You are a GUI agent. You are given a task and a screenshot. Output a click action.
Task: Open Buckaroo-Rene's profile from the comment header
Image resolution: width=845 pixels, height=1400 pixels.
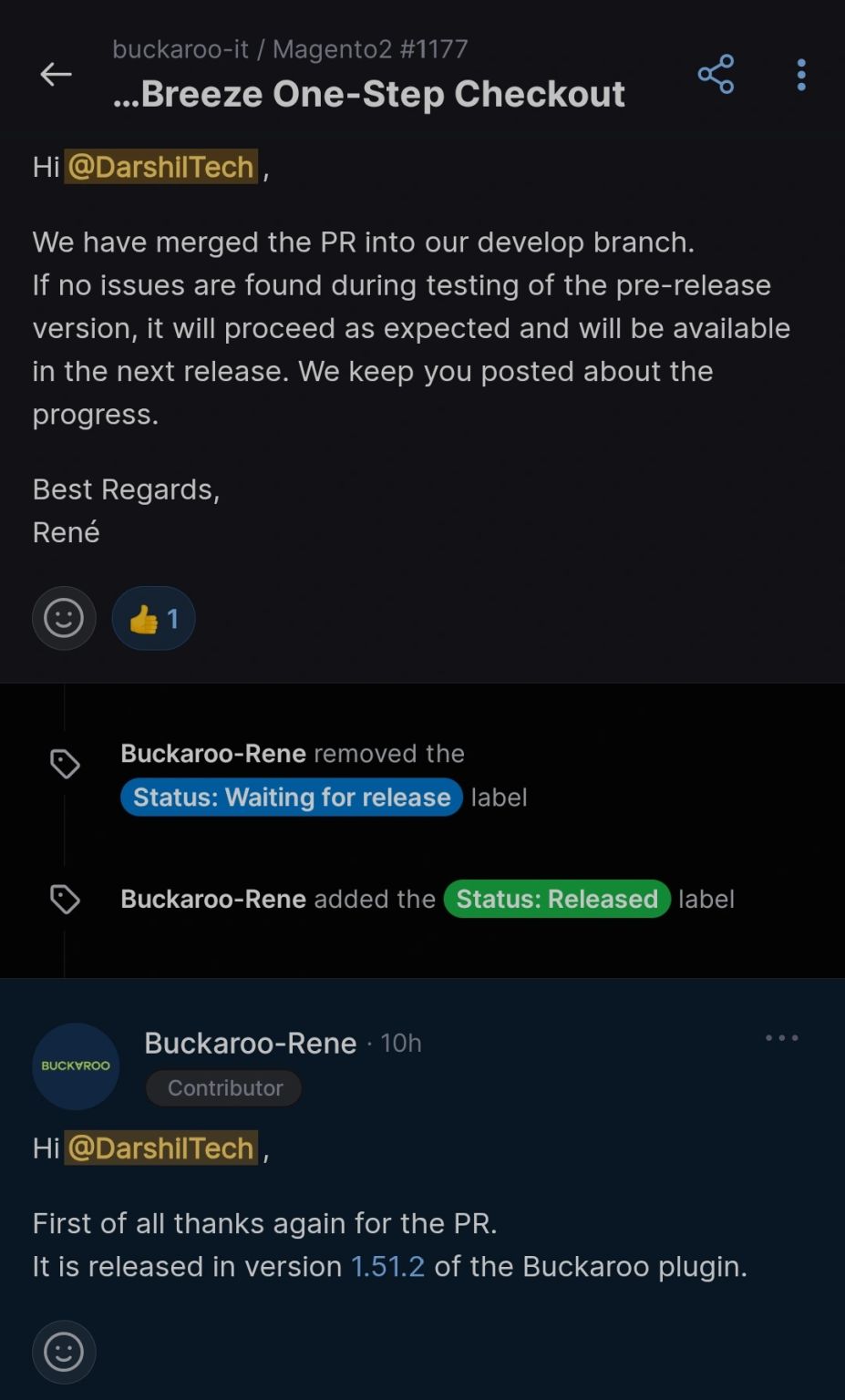250,1043
